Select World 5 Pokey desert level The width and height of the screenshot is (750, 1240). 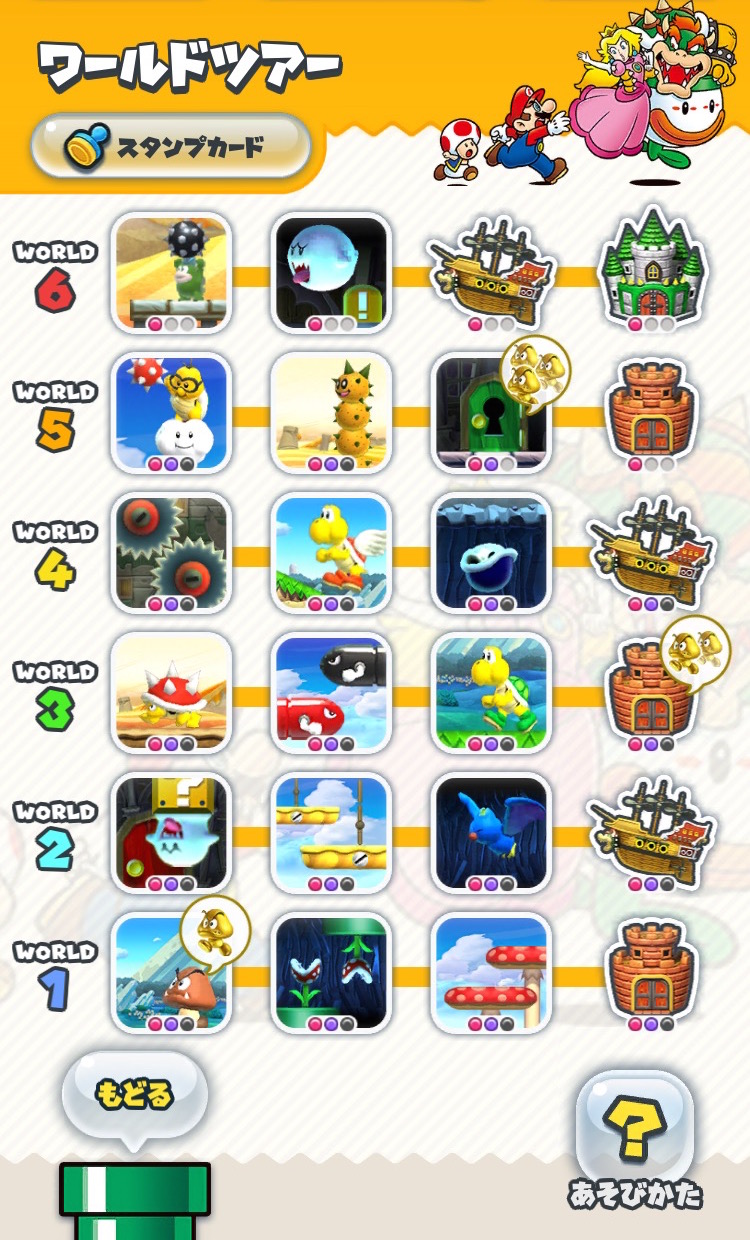pyautogui.click(x=331, y=412)
